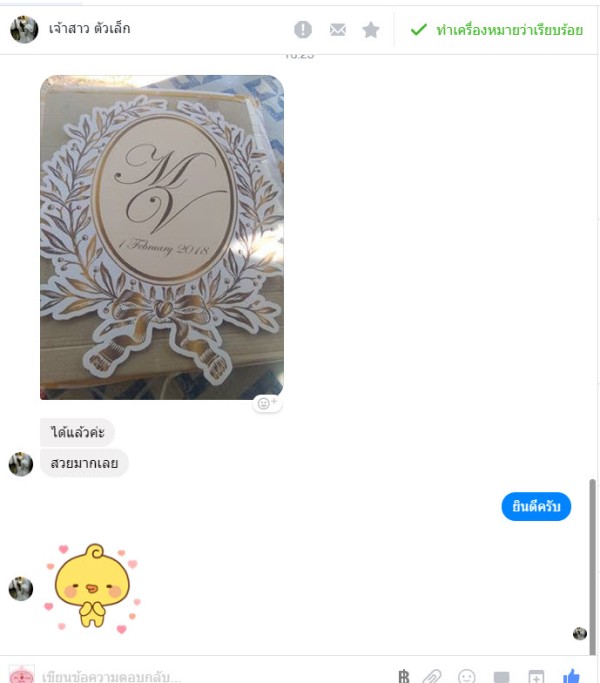Open the appointment calendar icon
The width and height of the screenshot is (600, 683).
point(536,676)
